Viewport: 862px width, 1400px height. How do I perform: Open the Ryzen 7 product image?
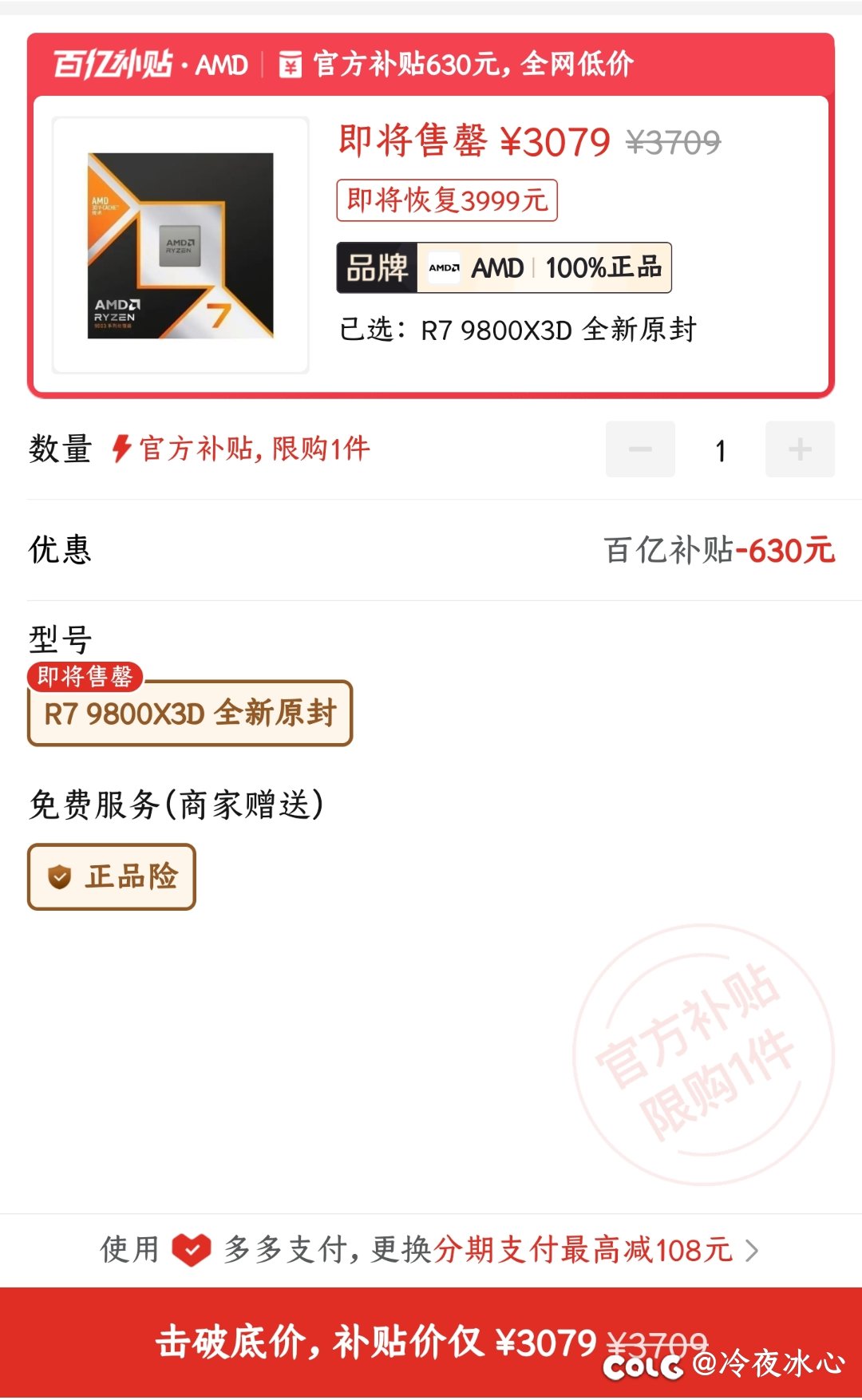[x=180, y=245]
